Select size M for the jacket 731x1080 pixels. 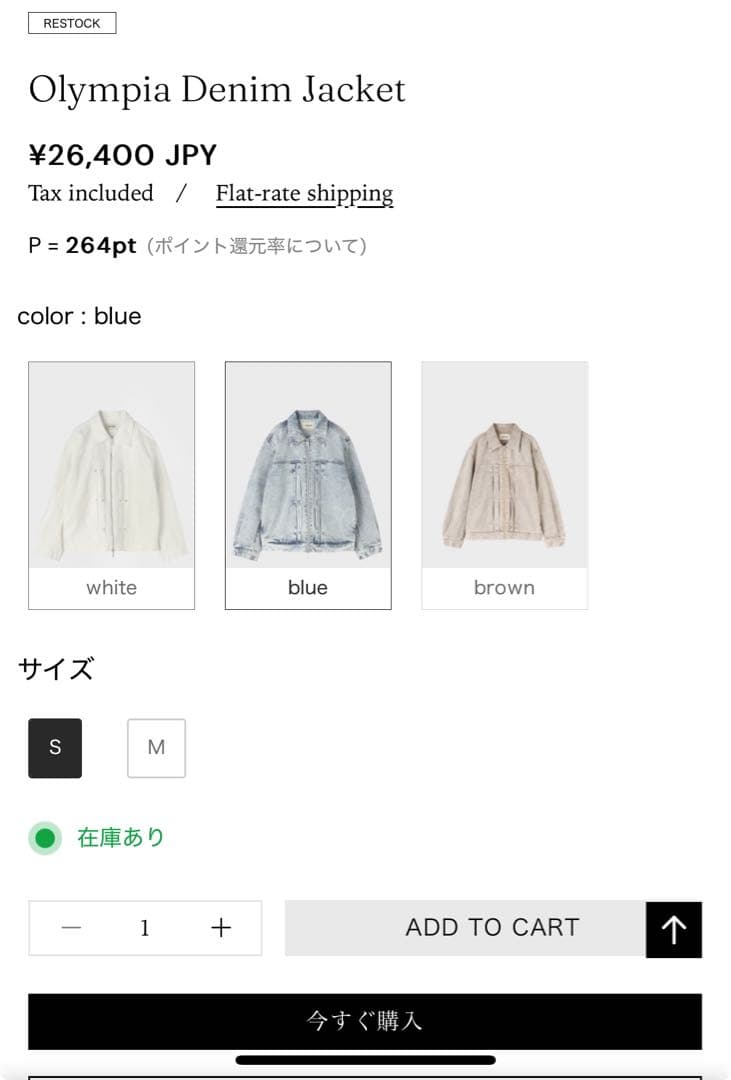155,747
